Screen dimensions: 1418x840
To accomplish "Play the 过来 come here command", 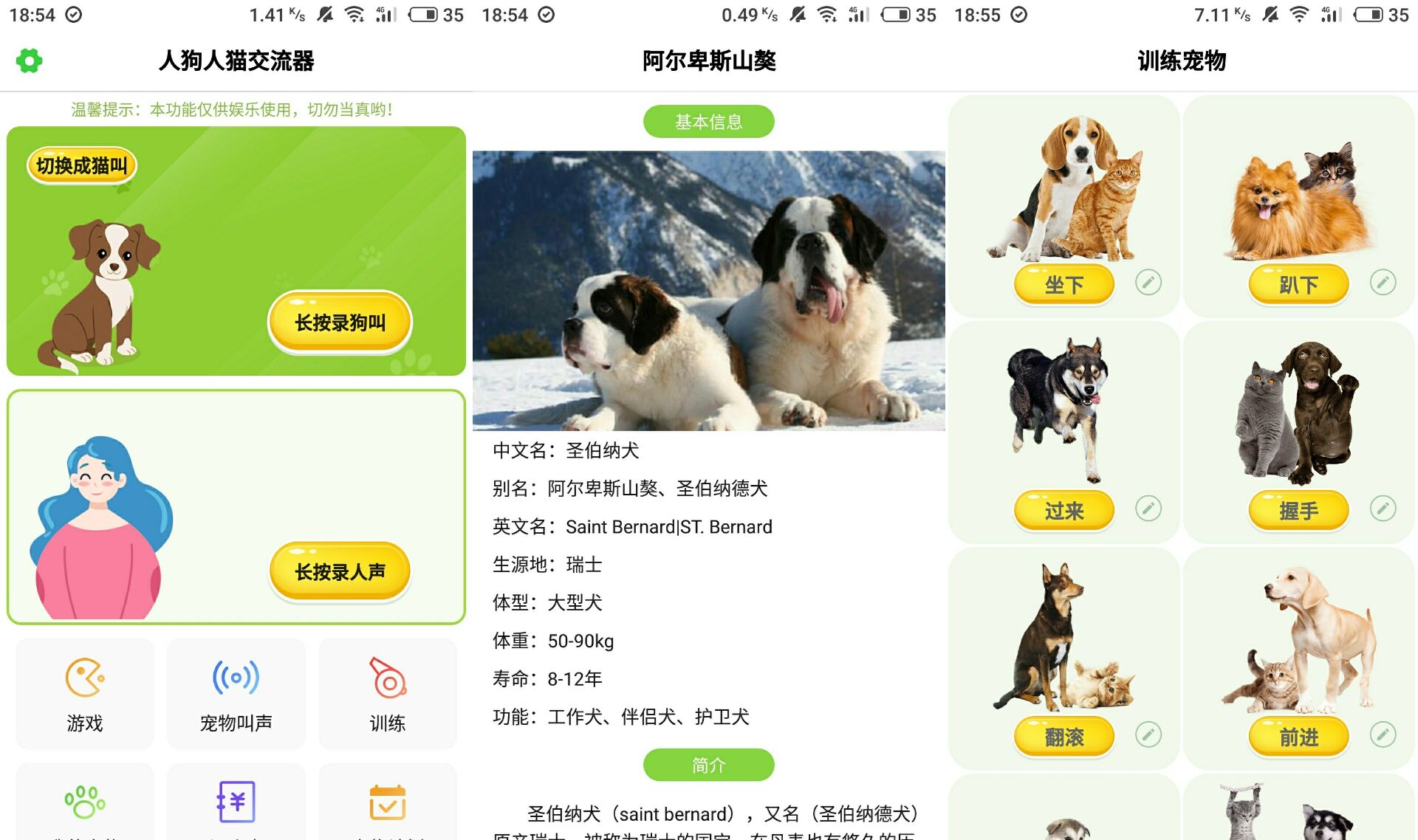I will tap(1063, 511).
